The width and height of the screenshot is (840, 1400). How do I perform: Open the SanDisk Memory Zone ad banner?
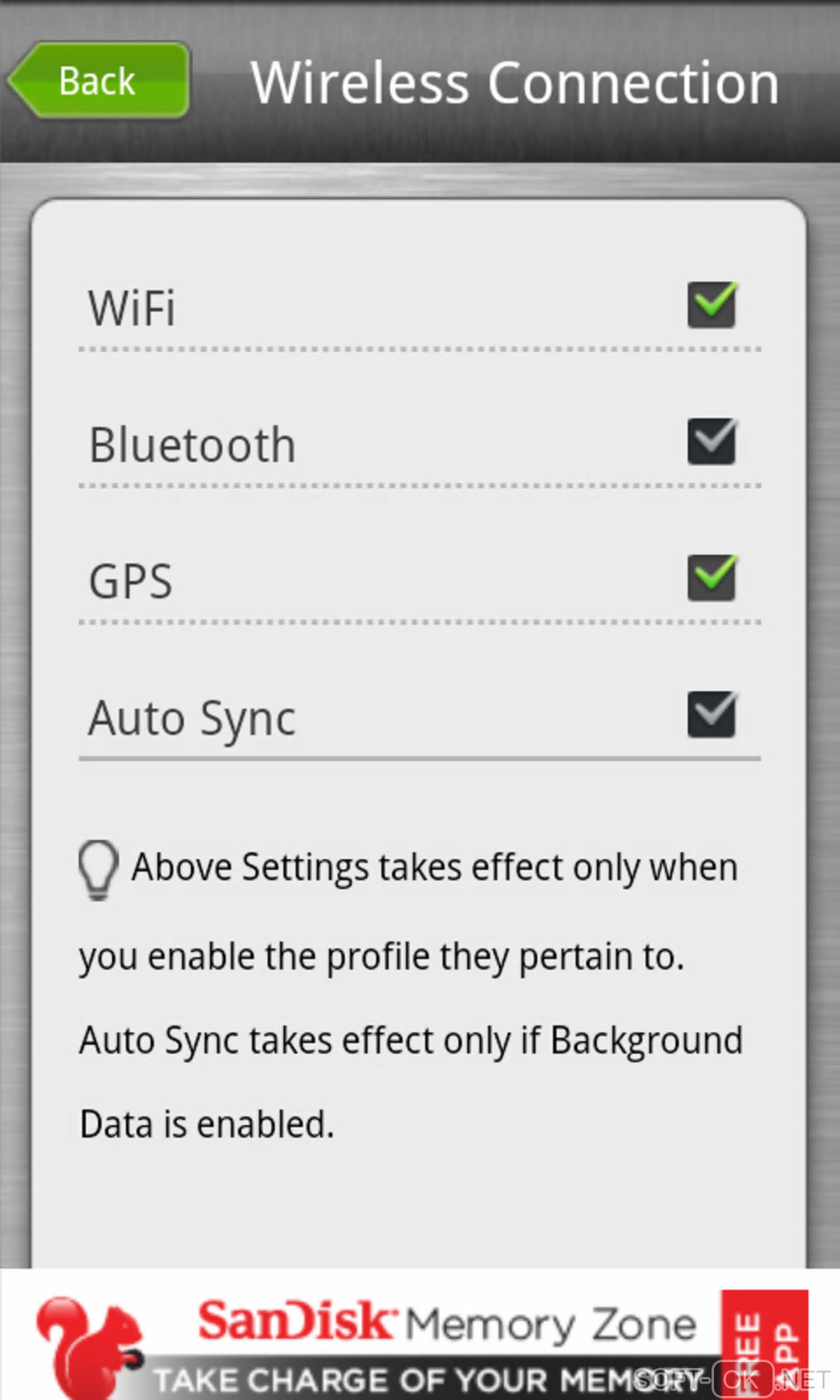(420, 1336)
